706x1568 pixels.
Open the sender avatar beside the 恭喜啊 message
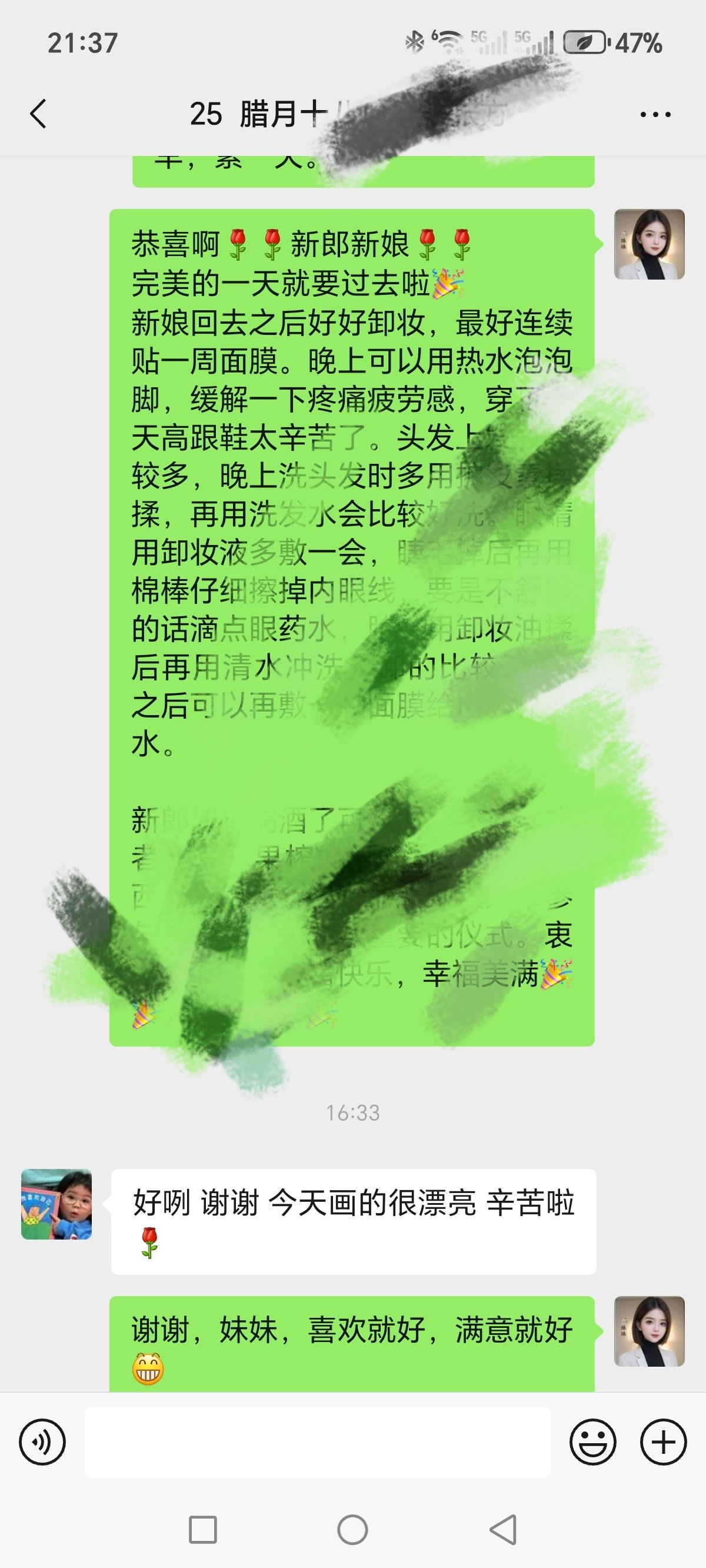click(x=649, y=244)
